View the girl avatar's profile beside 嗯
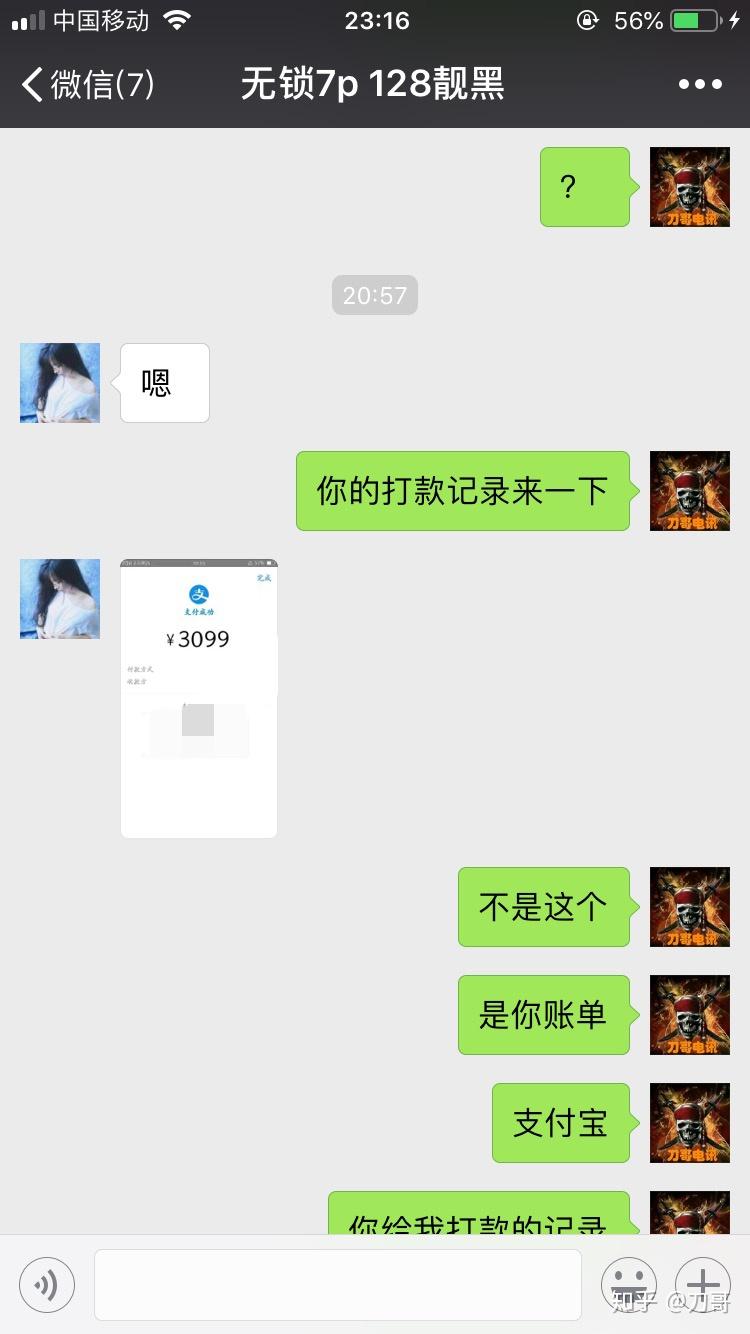Image resolution: width=750 pixels, height=1334 pixels. (60, 383)
